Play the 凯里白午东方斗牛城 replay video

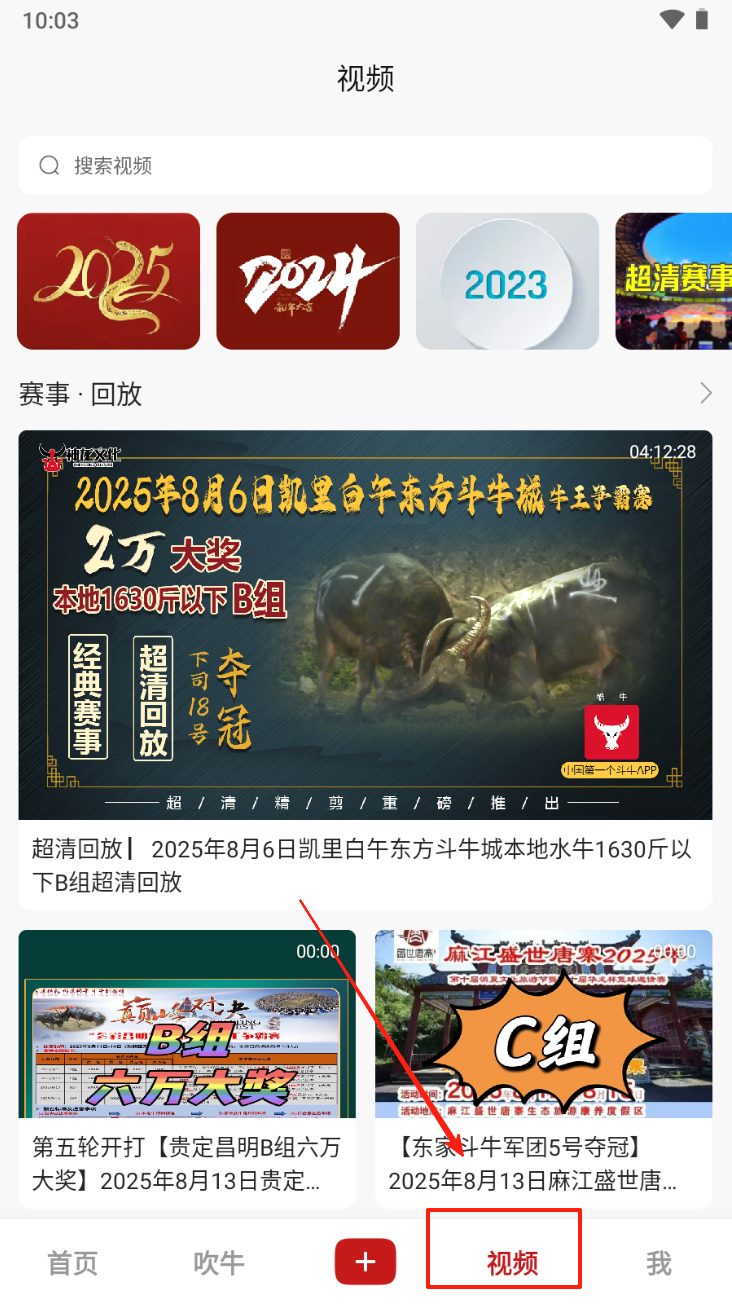click(365, 625)
